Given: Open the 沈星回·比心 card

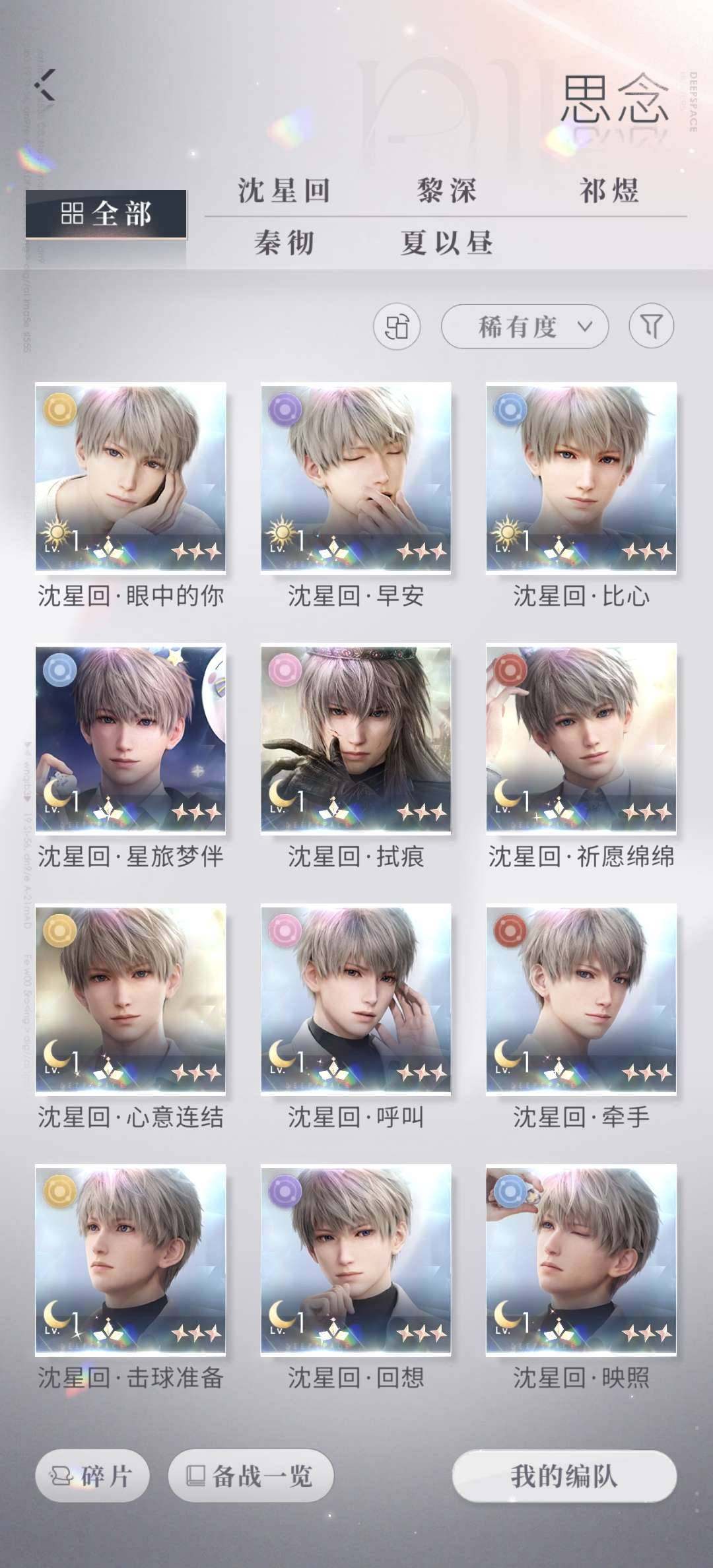Looking at the screenshot, I should 581,478.
